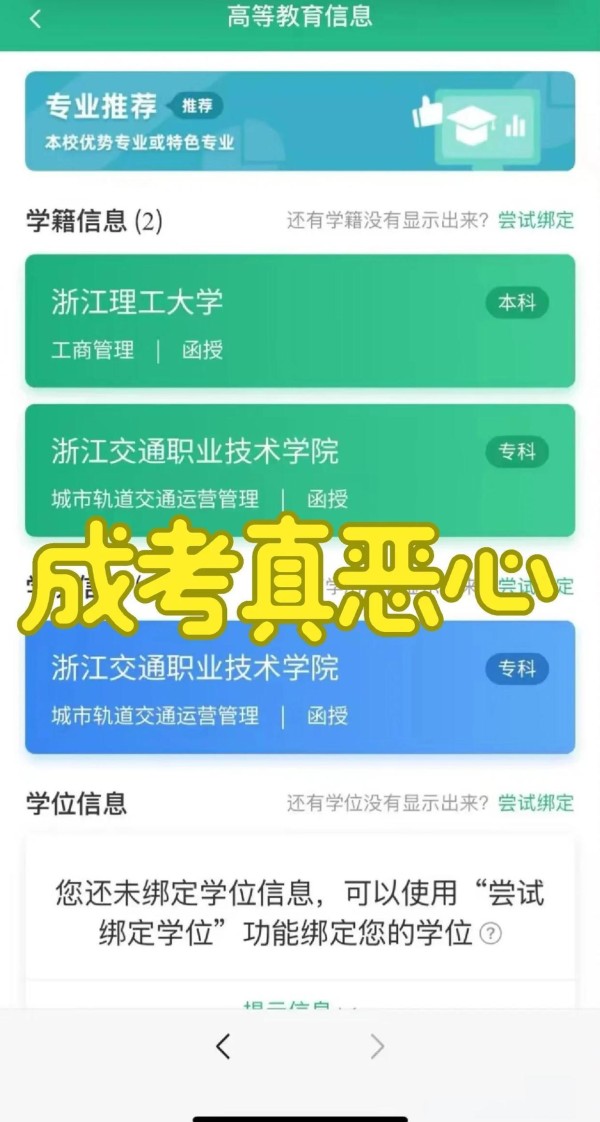This screenshot has width=600, height=1122.
Task: Open the blue 浙江交通职业技术学院 专科 card
Action: [300, 686]
